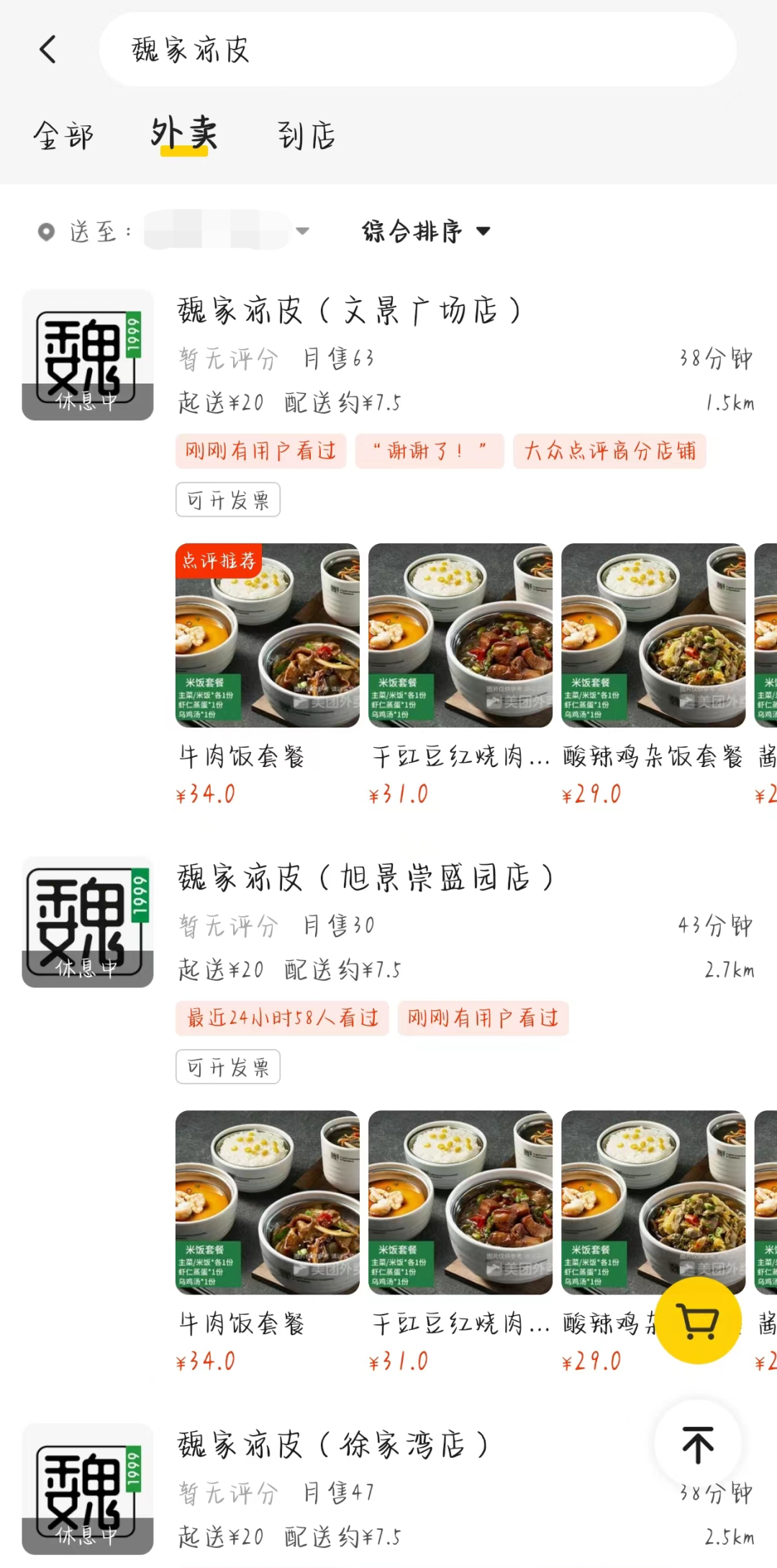View 干豇豆红烧肉 dish in 文景广场店

[x=460, y=635]
